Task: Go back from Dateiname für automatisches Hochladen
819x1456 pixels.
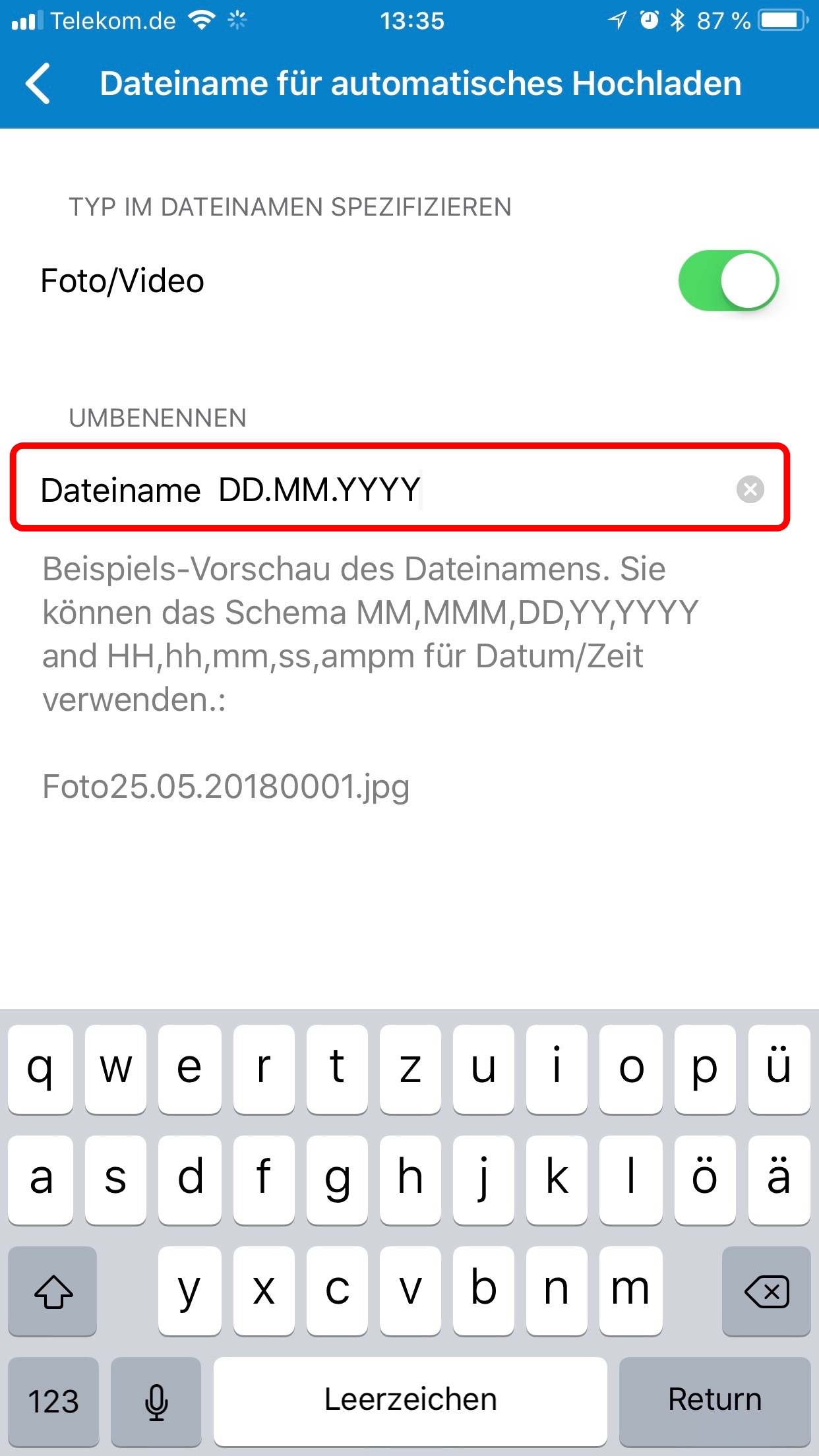Action: 38,84
